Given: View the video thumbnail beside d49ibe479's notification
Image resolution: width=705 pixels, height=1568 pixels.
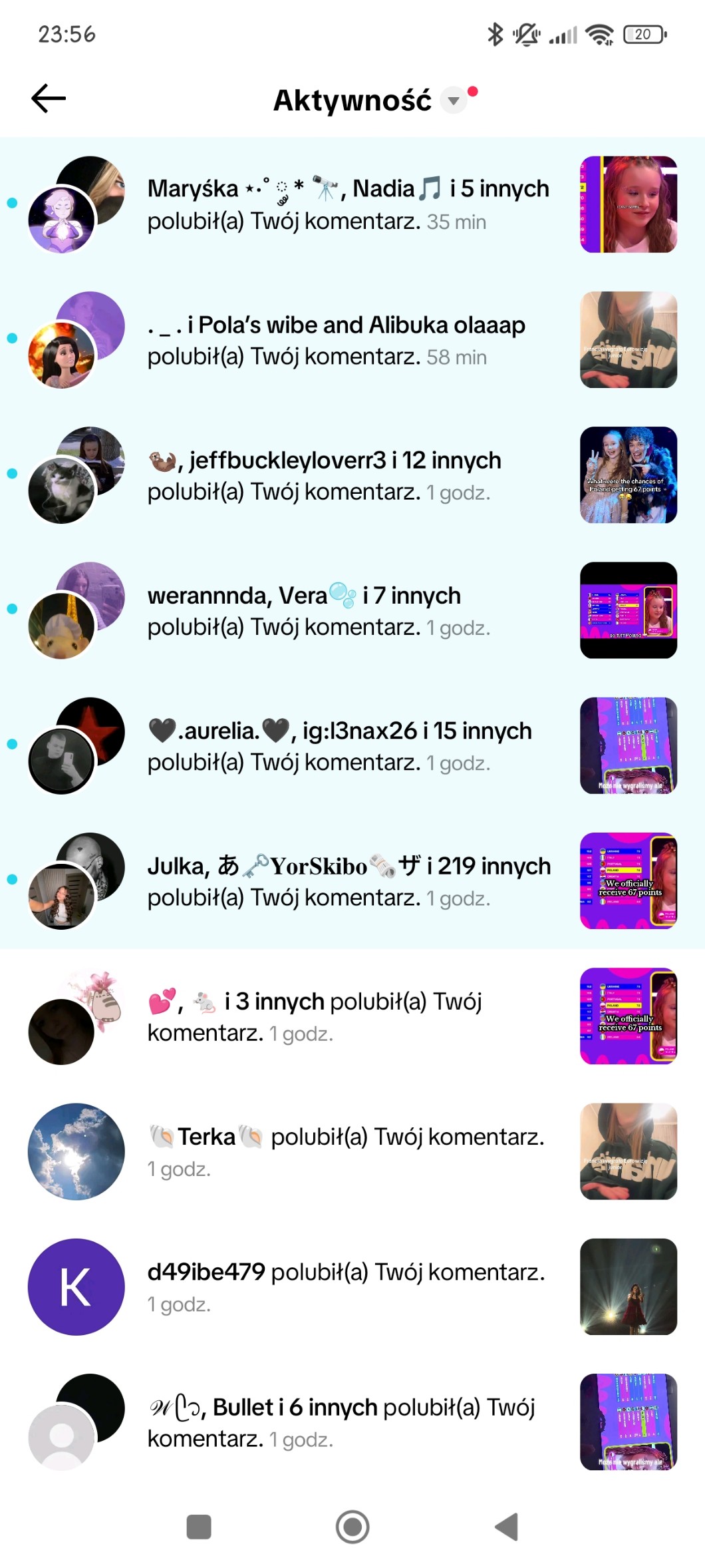Looking at the screenshot, I should 629,1286.
